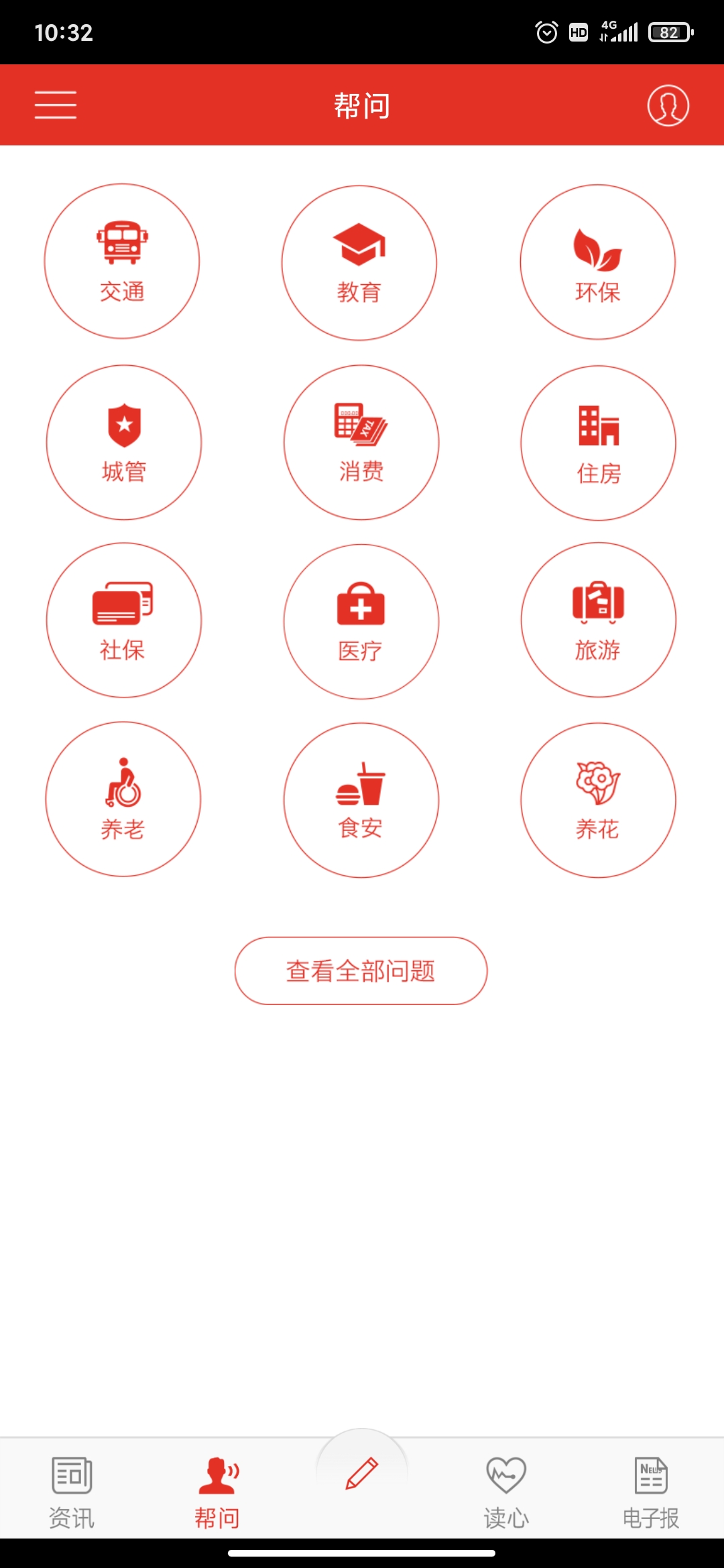Open the 食安 category
This screenshot has width=724, height=1568.
pos(361,800)
